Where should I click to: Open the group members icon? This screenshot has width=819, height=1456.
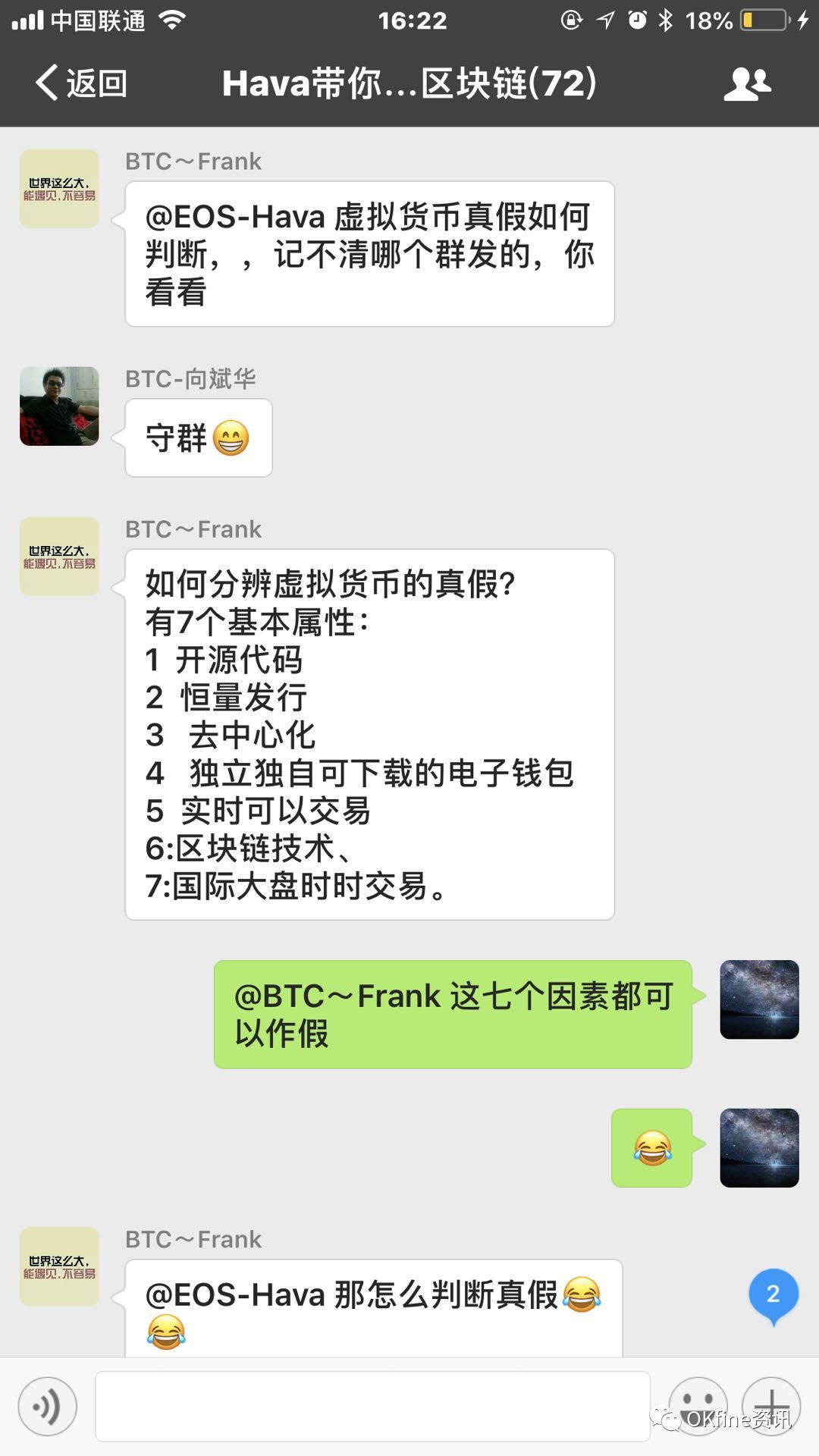point(747,83)
